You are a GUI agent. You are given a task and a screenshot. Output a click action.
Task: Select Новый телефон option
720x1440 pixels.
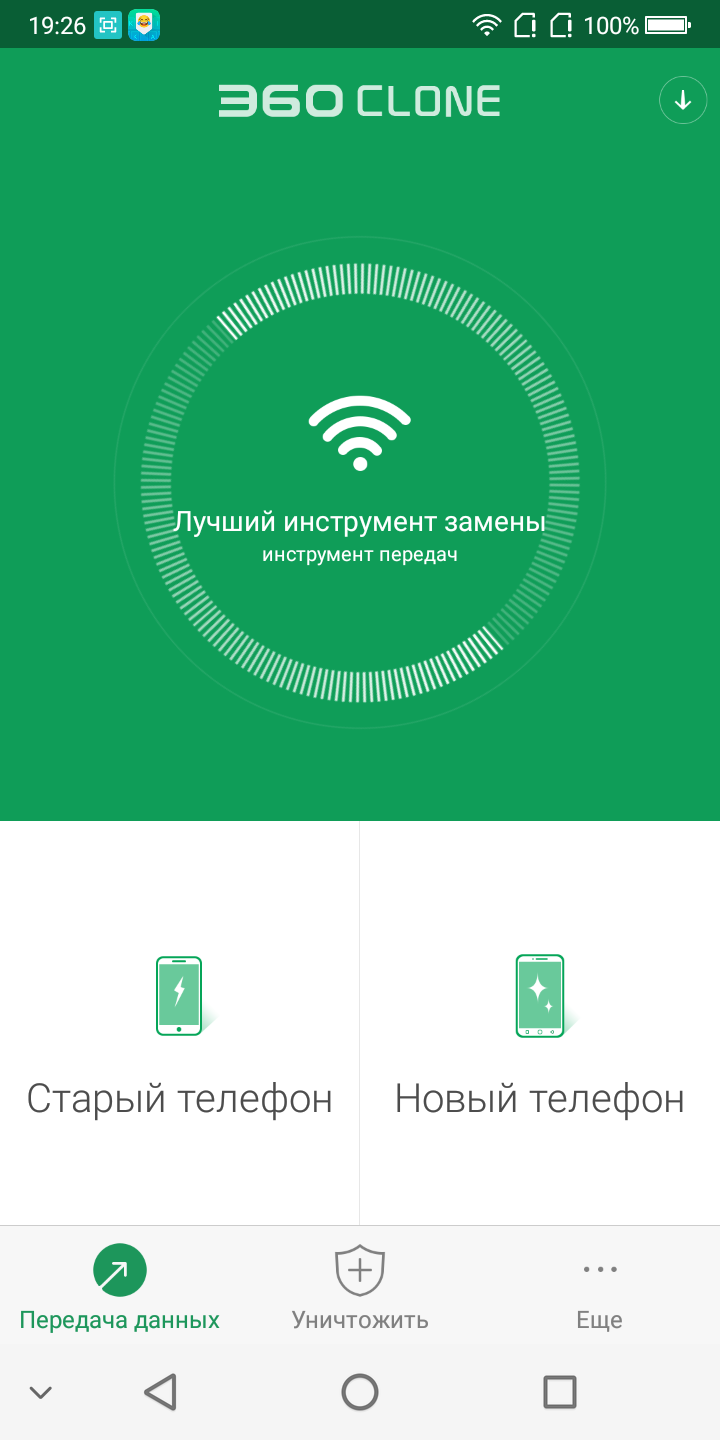540,1035
